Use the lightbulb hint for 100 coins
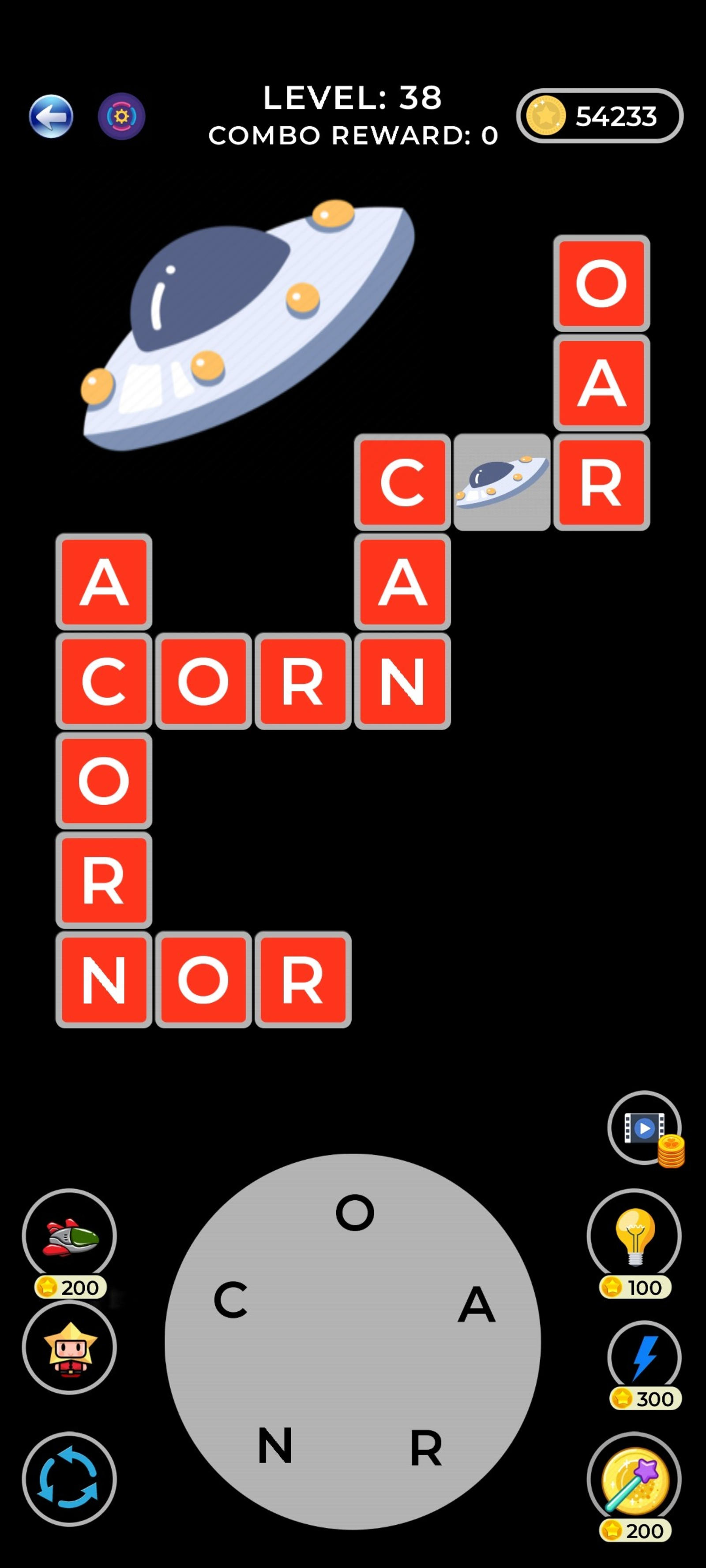Viewport: 706px width, 1568px height. 634,1236
